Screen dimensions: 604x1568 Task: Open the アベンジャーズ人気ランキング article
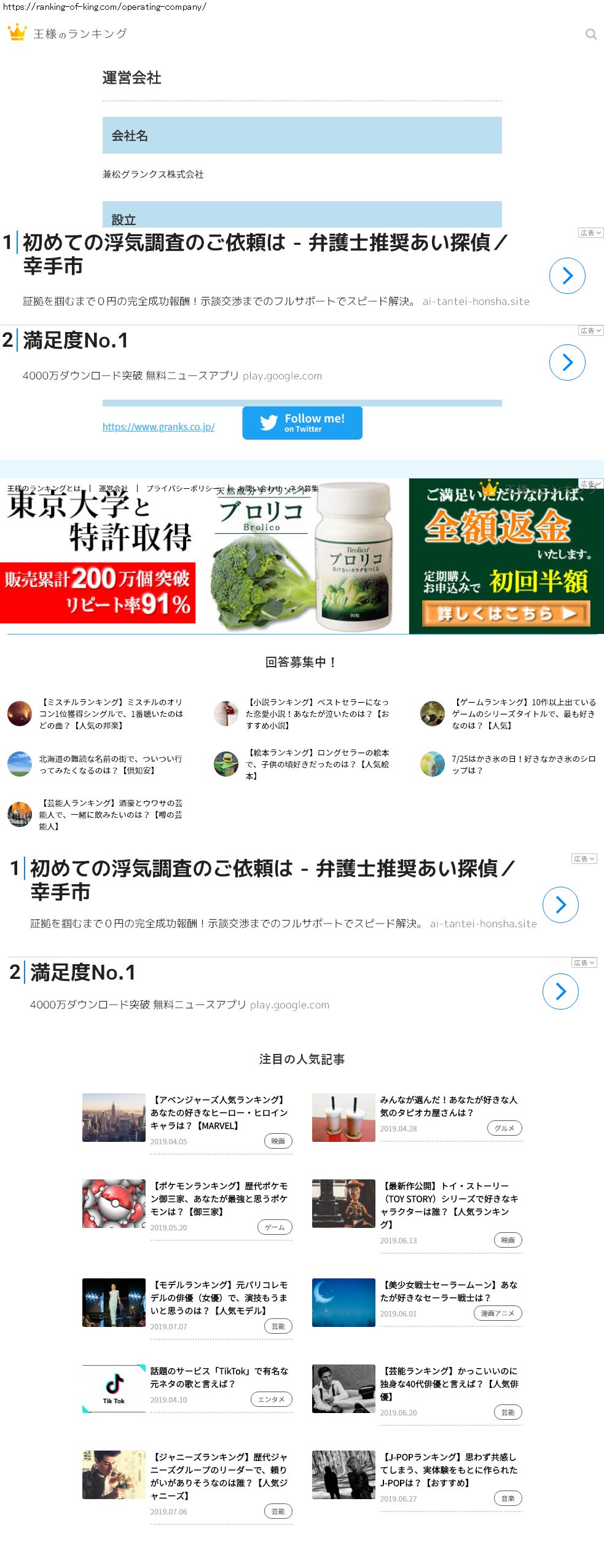[219, 1112]
